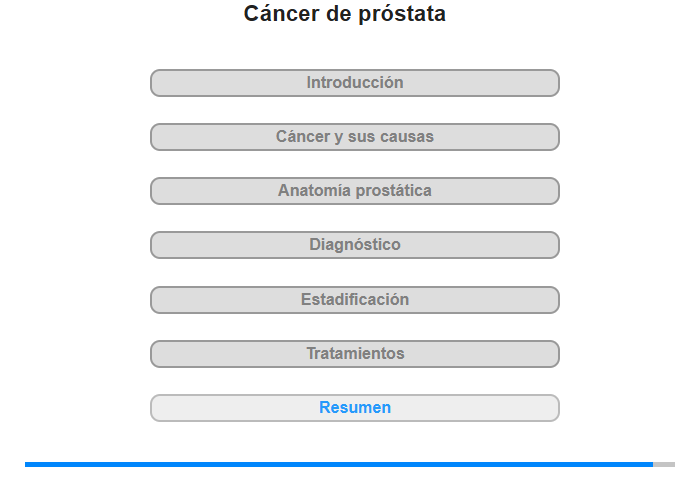
Task: Open the Tratamientos section
Action: pos(355,354)
